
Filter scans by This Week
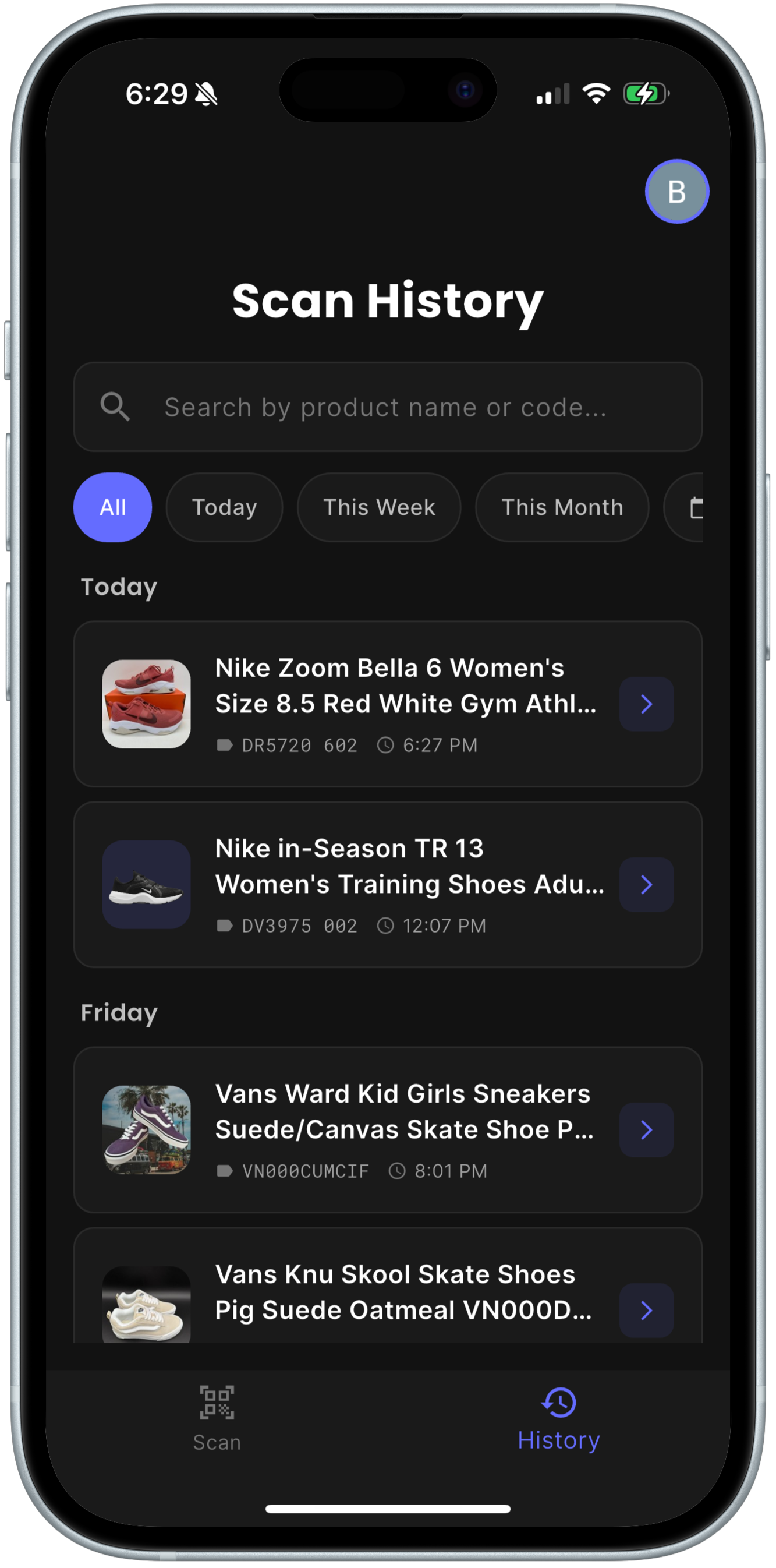click(379, 508)
